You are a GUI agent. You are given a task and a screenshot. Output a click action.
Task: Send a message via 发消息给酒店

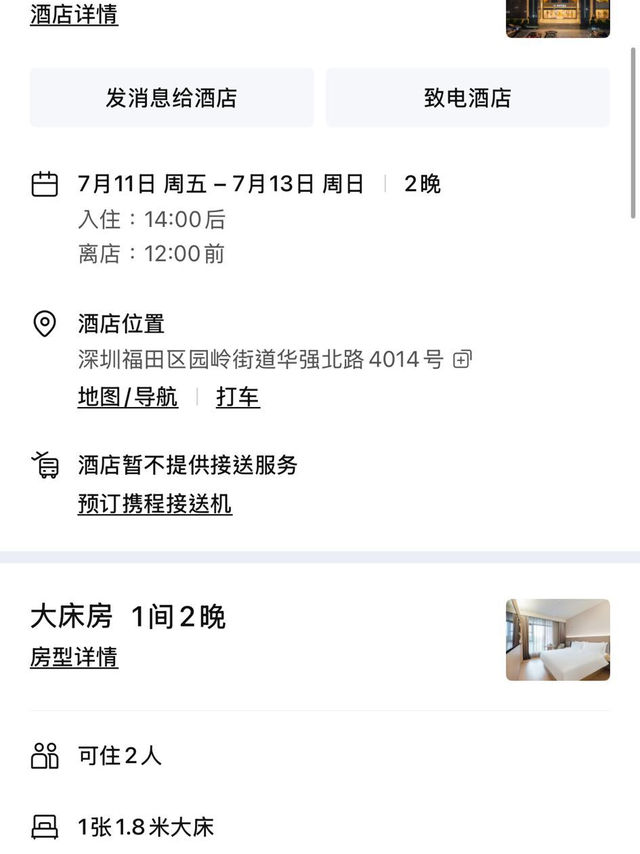pos(171,98)
